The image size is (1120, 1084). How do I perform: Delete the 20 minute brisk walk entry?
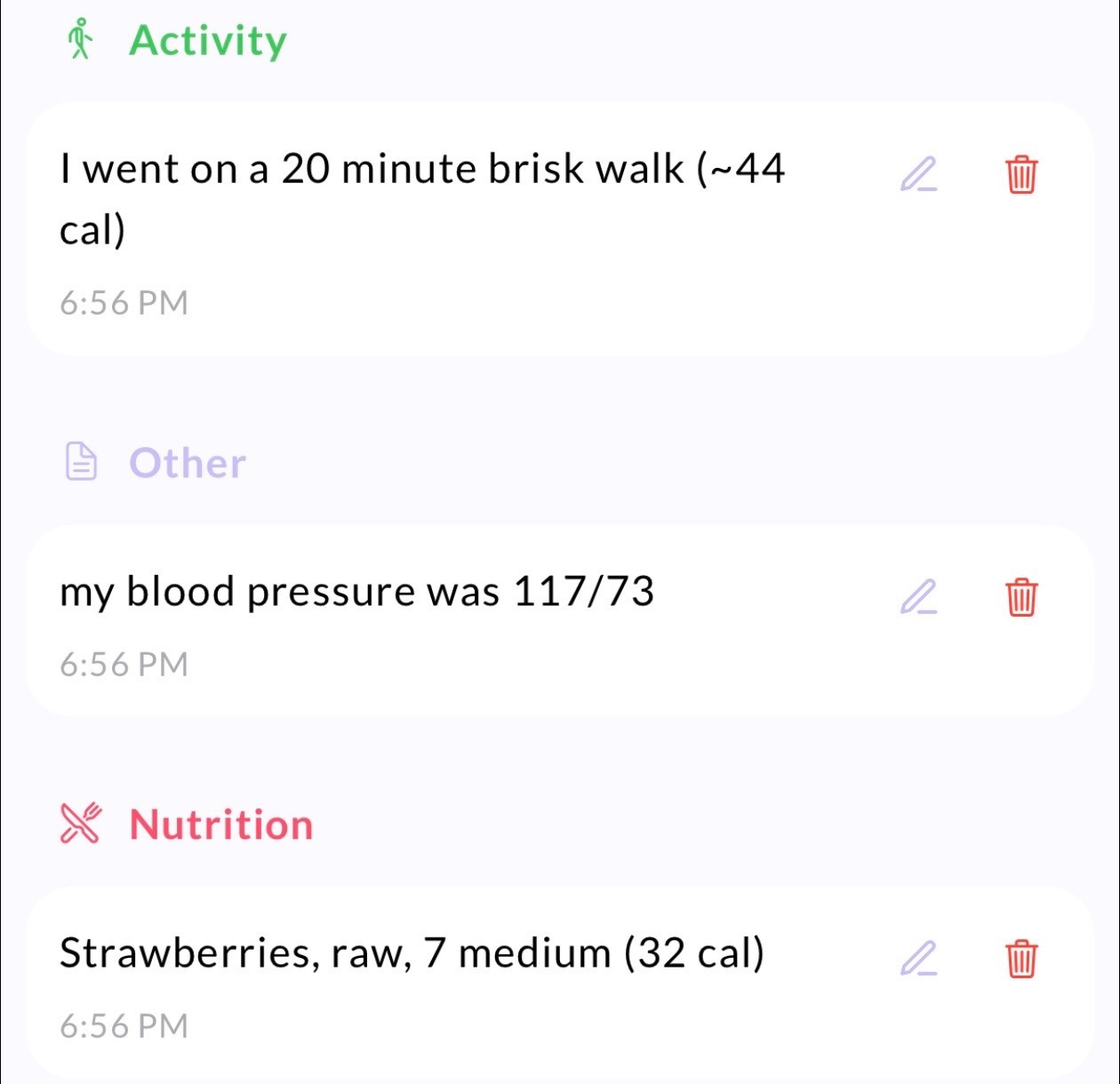pos(1021,174)
